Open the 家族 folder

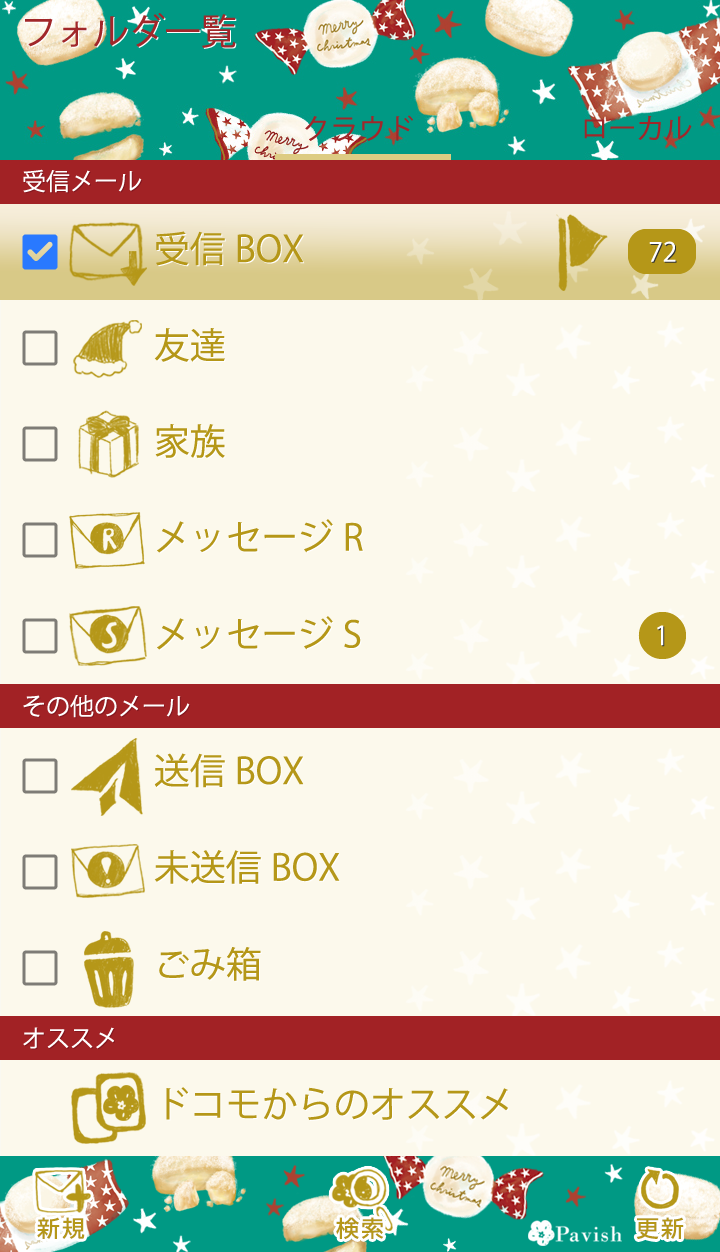(x=190, y=443)
